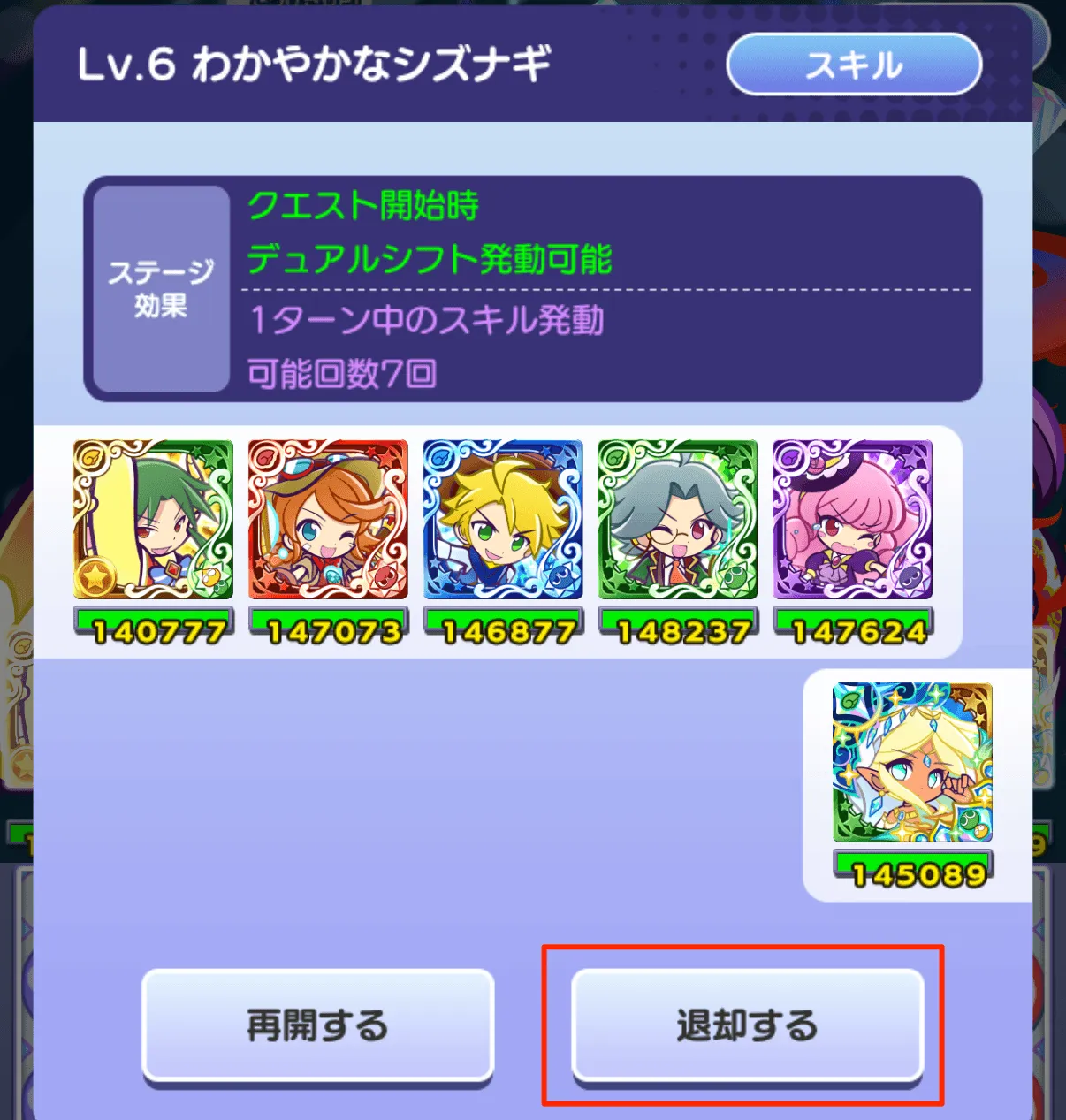Tap the HP bar showing 145089 under the elf
The height and width of the screenshot is (1120, 1066).
911,875
